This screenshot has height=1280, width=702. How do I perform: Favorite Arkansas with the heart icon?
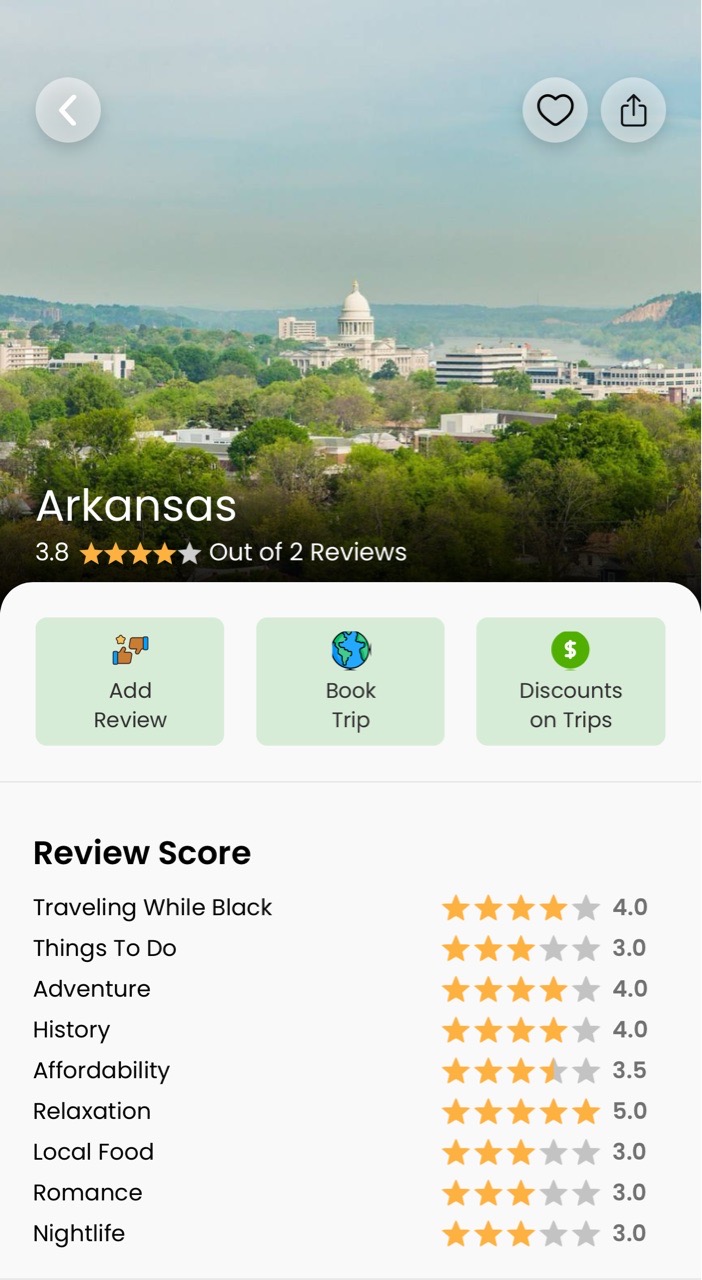click(x=555, y=110)
